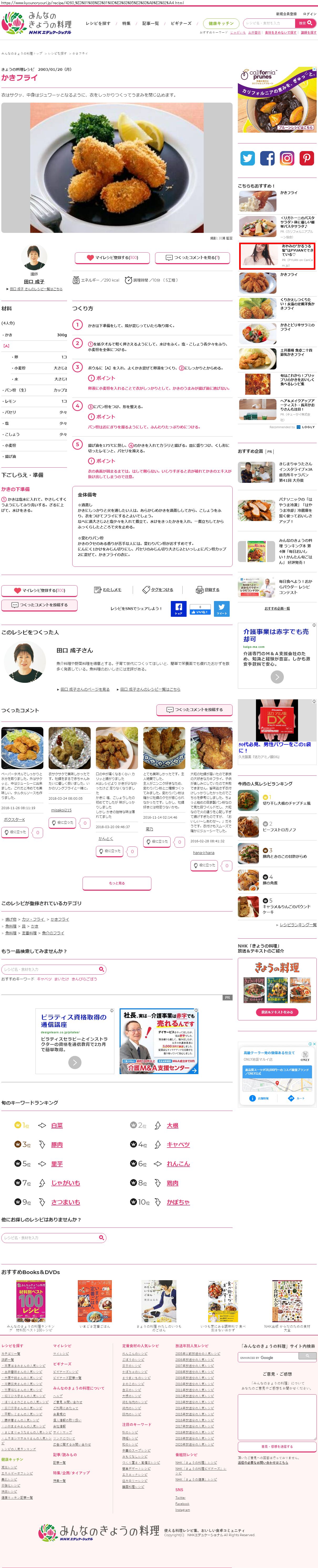Open the Instagram icon in the sidebar
Image resolution: width=318 pixels, height=1568 pixels.
pyautogui.click(x=287, y=158)
